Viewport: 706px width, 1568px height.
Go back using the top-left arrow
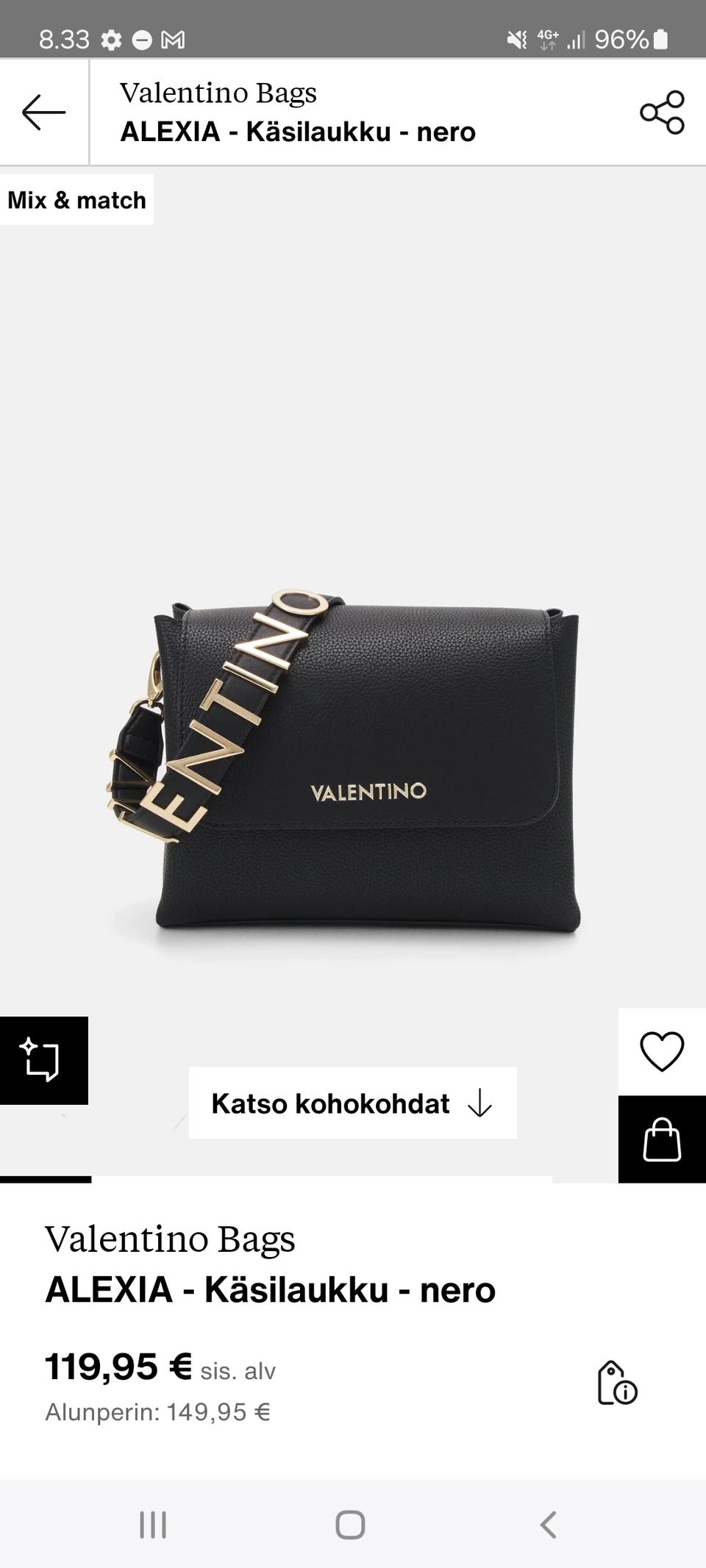pyautogui.click(x=44, y=112)
